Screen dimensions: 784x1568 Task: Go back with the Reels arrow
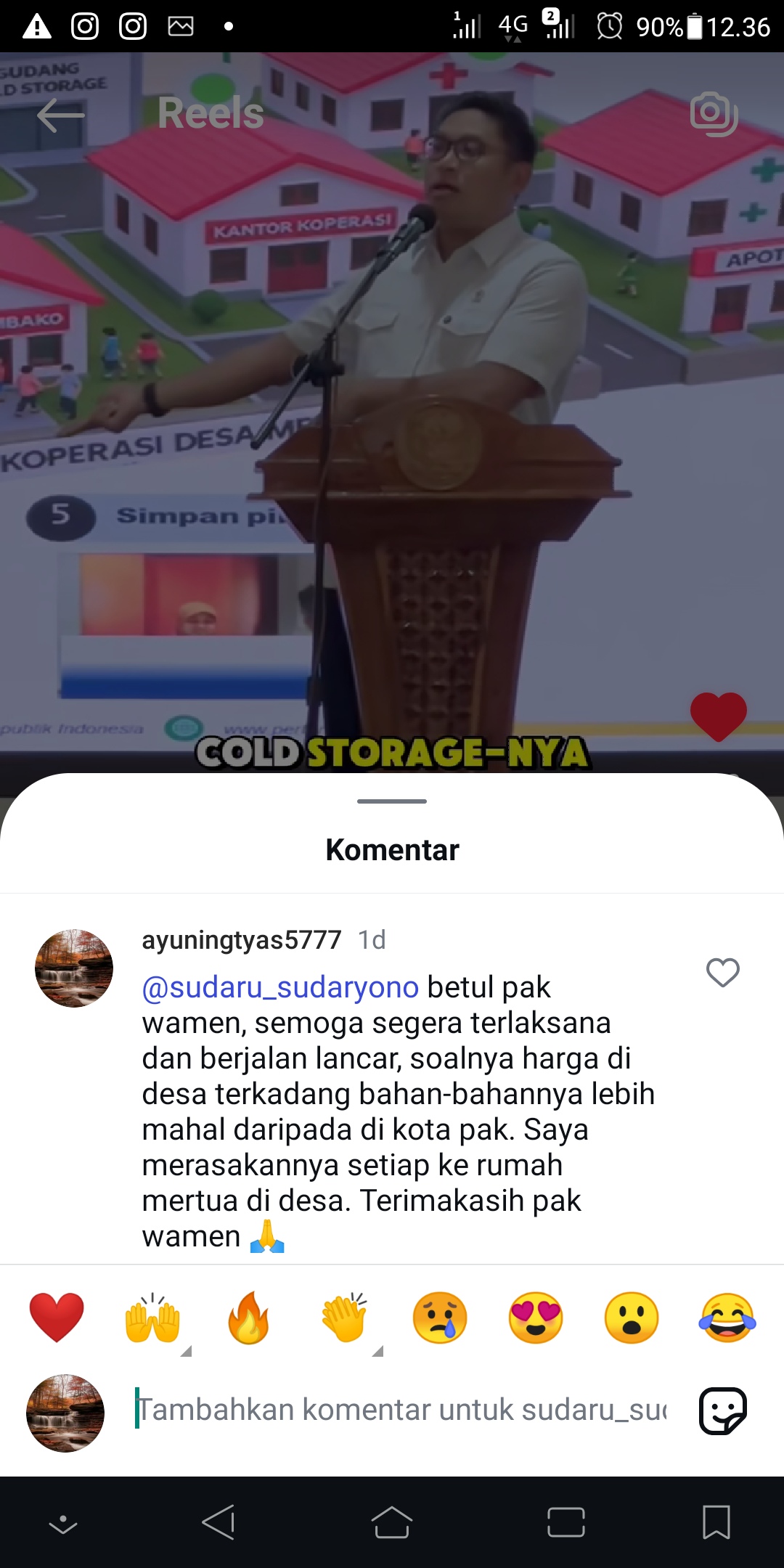coord(61,115)
